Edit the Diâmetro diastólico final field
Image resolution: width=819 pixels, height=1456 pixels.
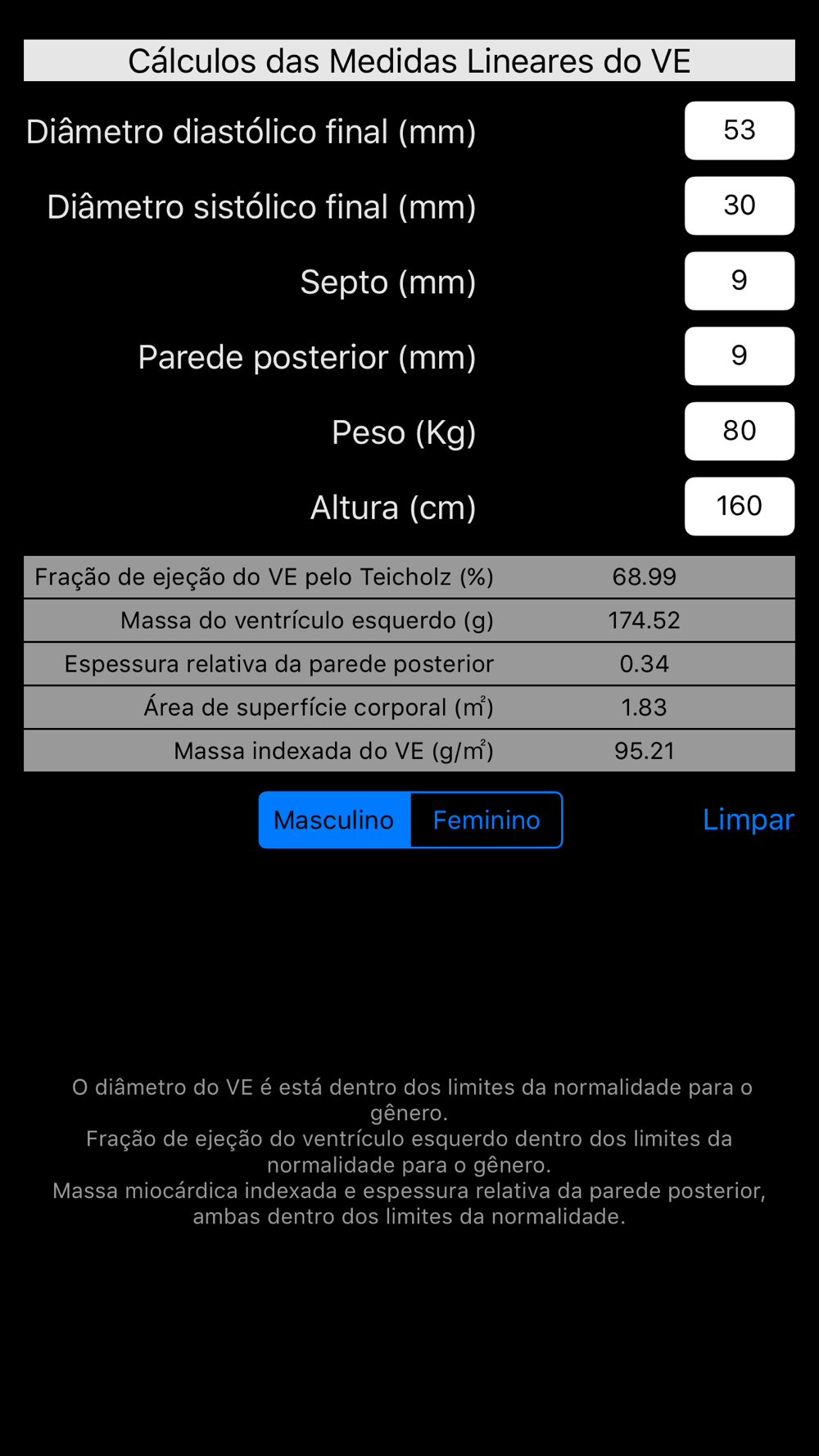[x=740, y=130]
